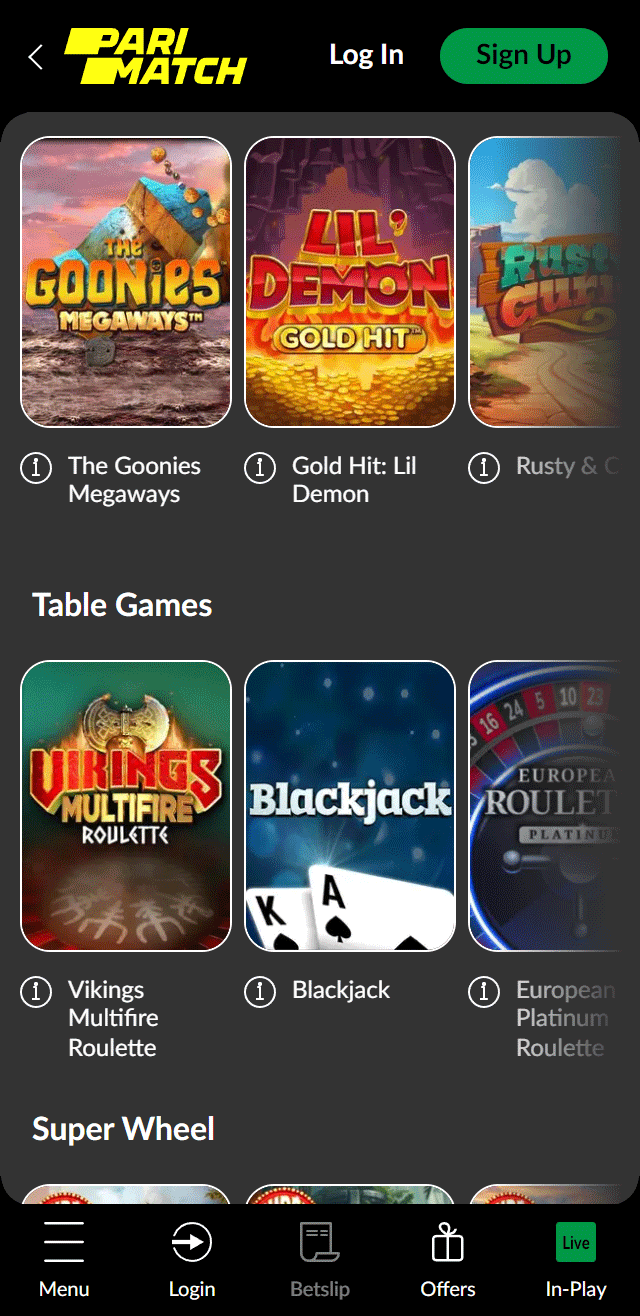The image size is (640, 1316).
Task: Show info icon for Blackjack
Action: tap(260, 991)
